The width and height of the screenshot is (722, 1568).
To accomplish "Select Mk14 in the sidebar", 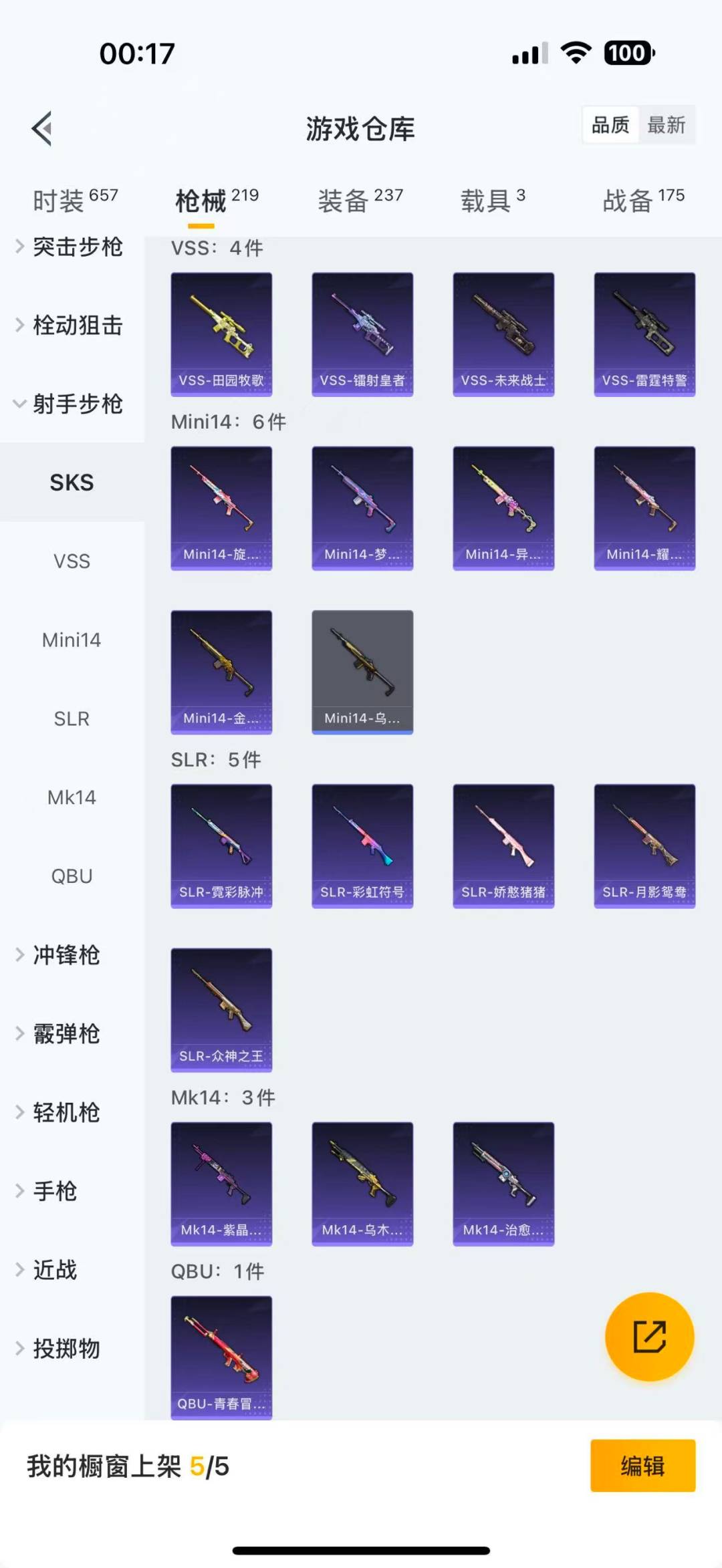I will tap(72, 797).
